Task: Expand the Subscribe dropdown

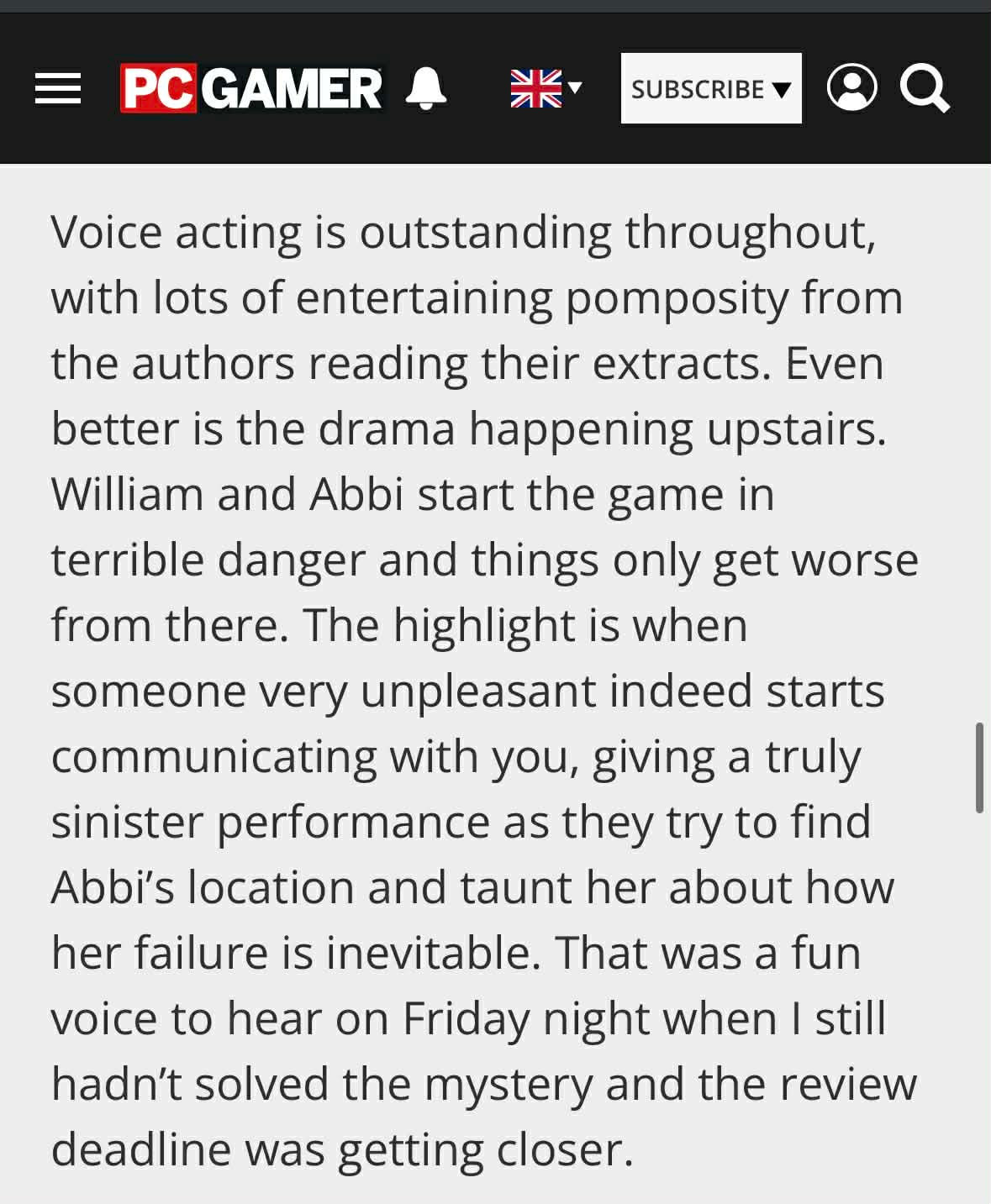Action: [711, 88]
